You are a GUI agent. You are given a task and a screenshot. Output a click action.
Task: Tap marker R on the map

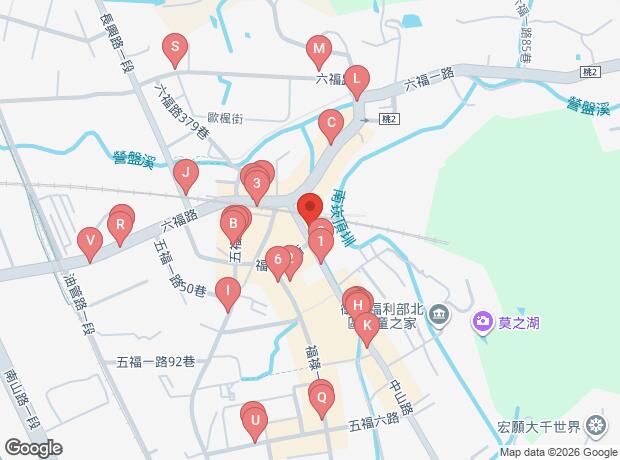point(120,226)
